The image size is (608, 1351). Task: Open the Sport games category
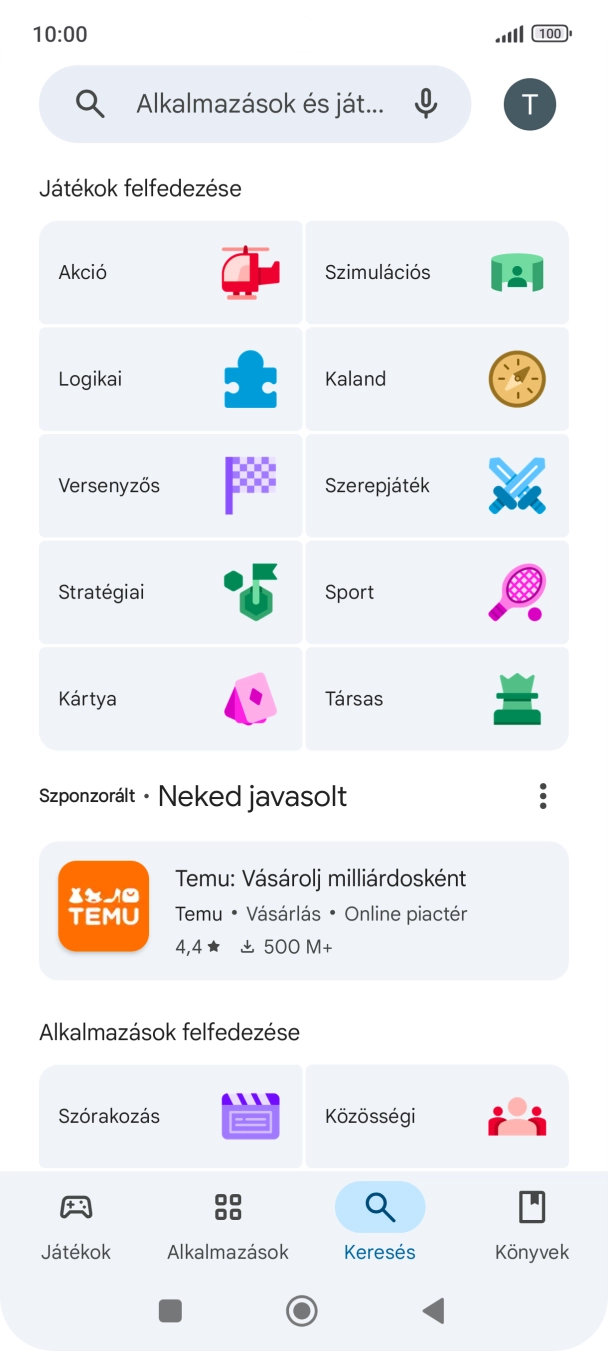pos(437,592)
